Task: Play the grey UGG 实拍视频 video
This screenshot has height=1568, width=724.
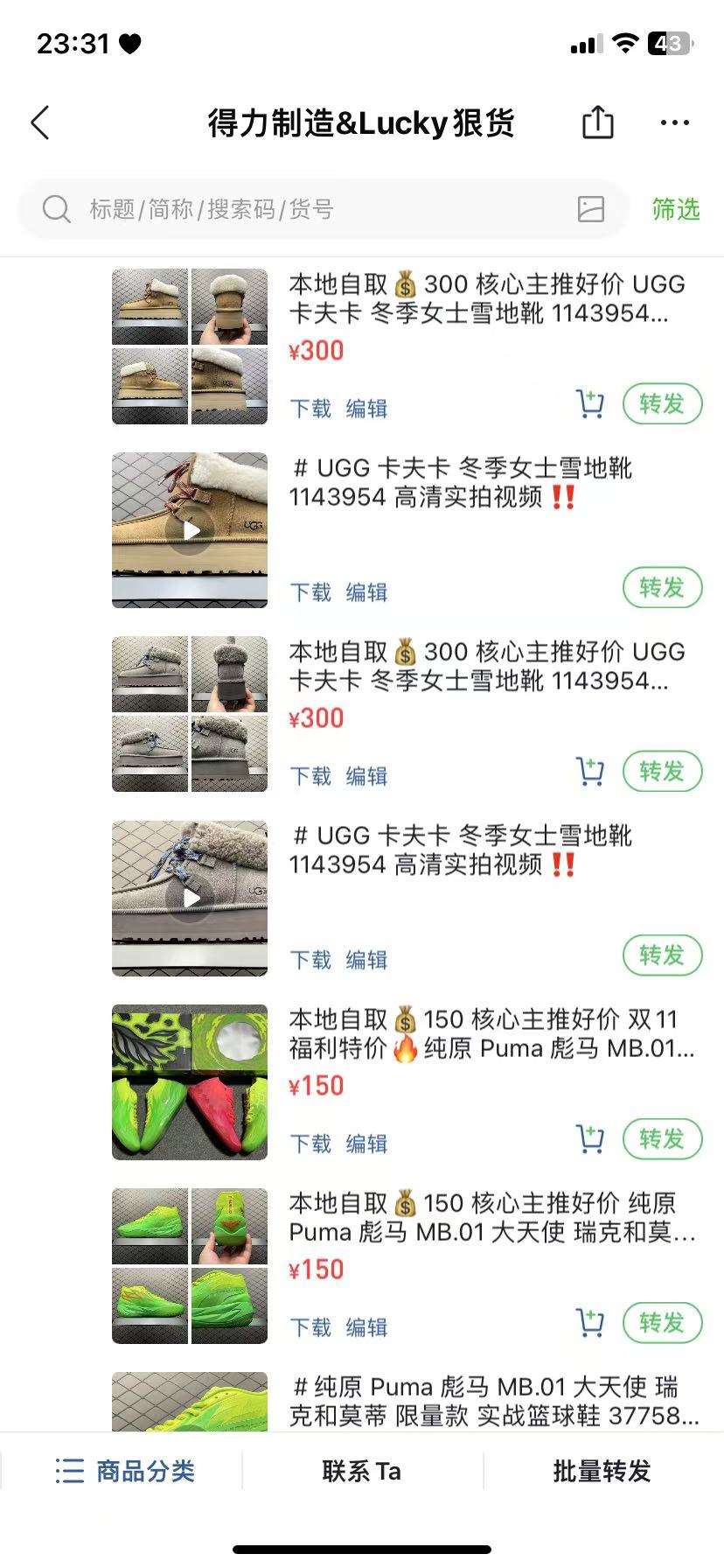Action: tap(190, 898)
